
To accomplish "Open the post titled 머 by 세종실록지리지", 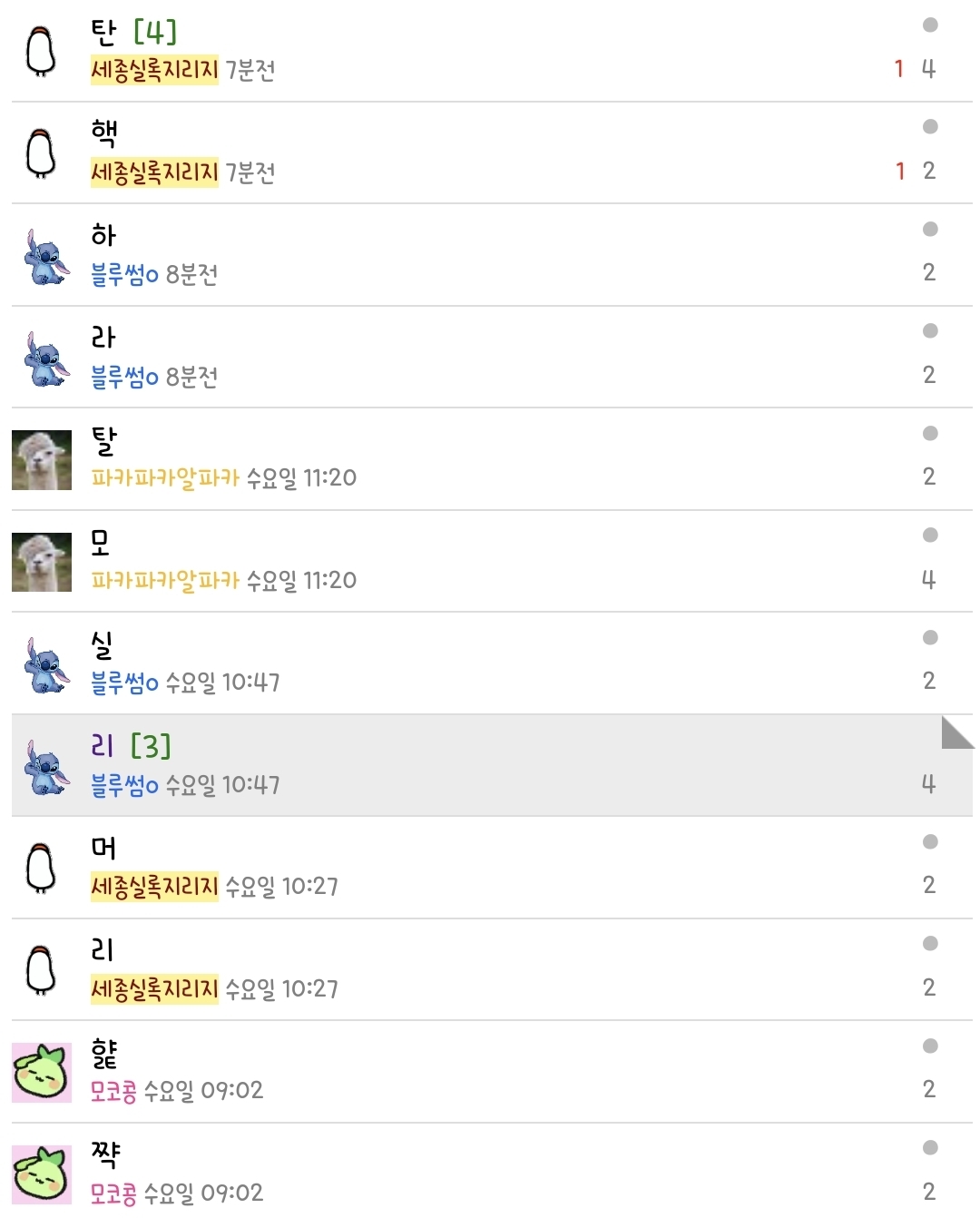I will tap(492, 868).
